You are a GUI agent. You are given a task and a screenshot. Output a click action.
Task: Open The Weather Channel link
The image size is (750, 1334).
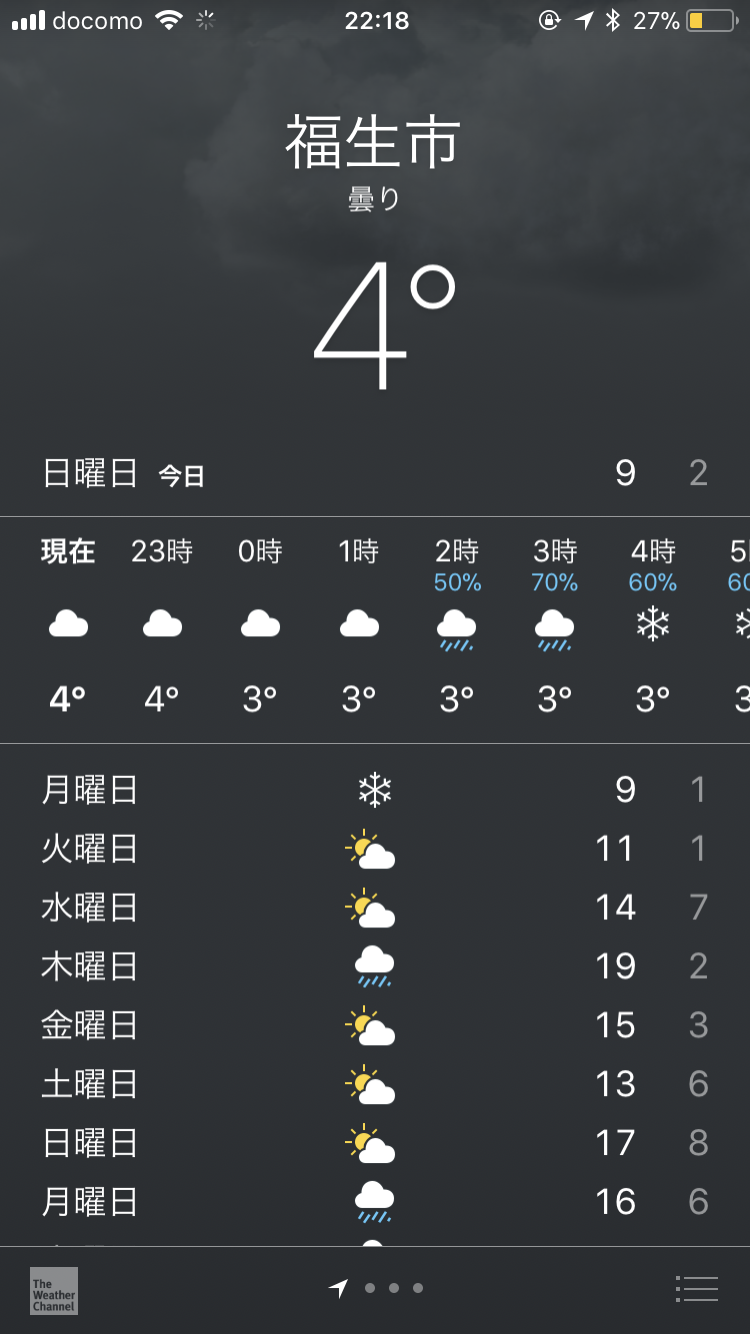click(x=54, y=1290)
